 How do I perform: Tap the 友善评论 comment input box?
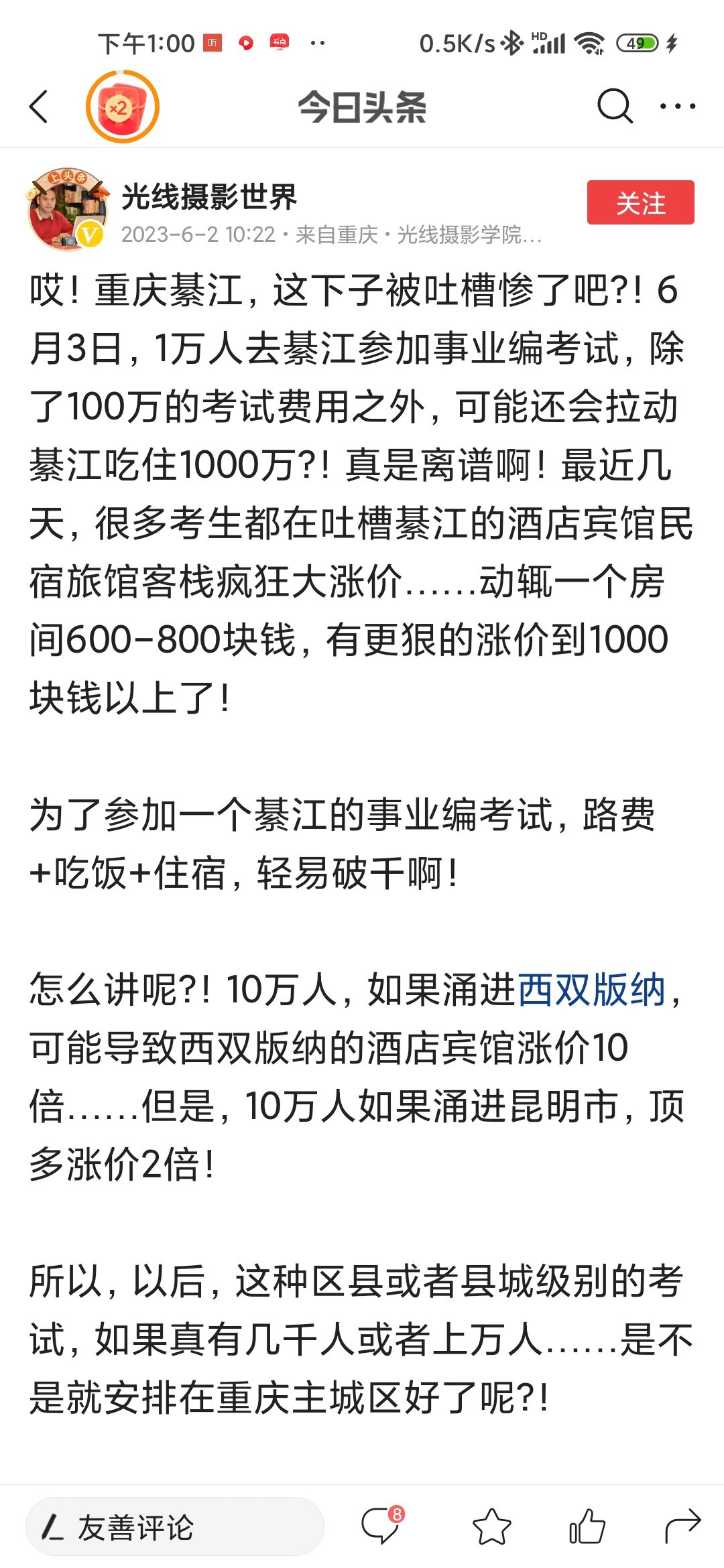click(x=174, y=1527)
